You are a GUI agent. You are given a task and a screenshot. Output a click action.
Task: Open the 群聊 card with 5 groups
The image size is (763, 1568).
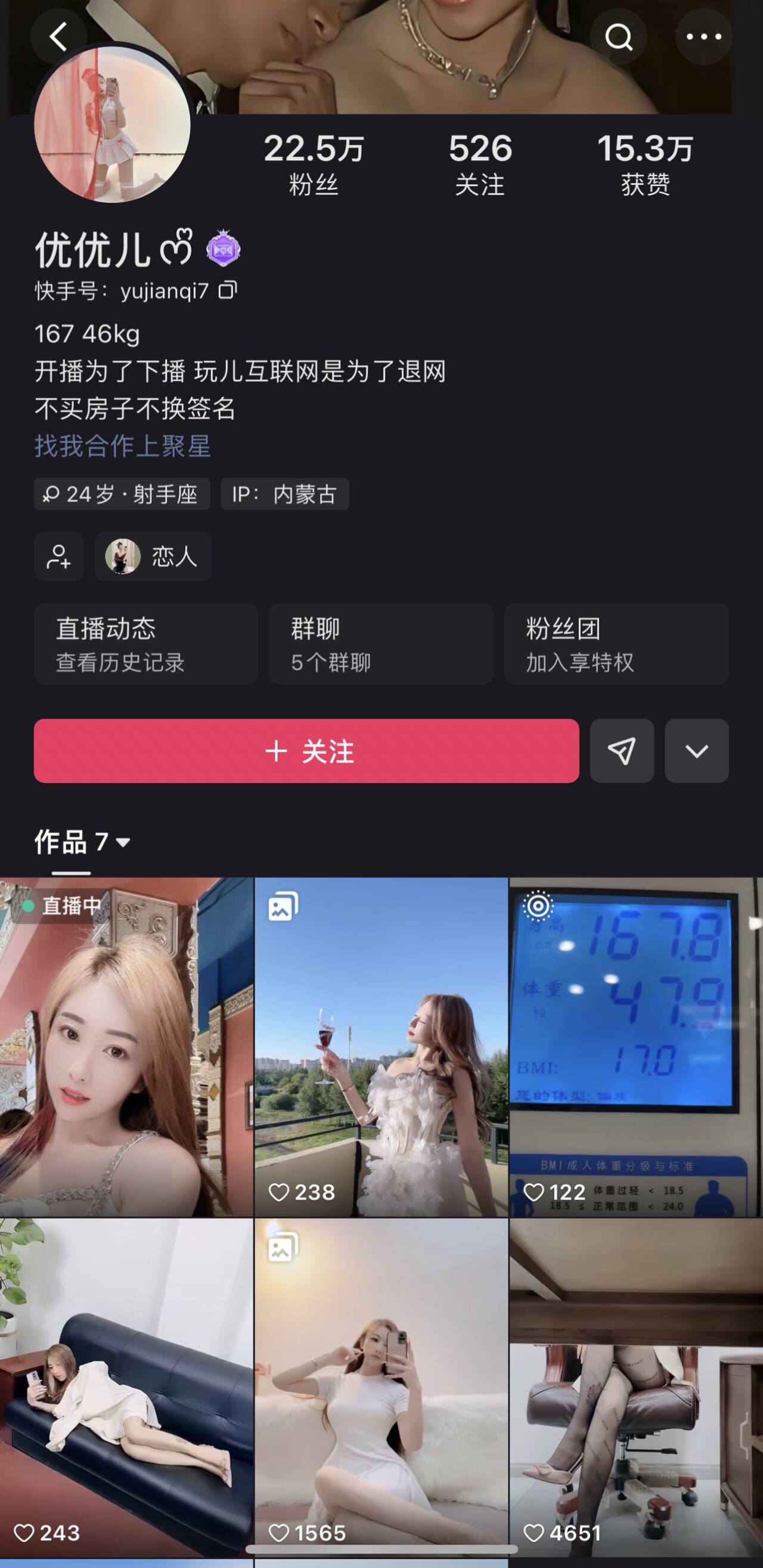(x=381, y=644)
